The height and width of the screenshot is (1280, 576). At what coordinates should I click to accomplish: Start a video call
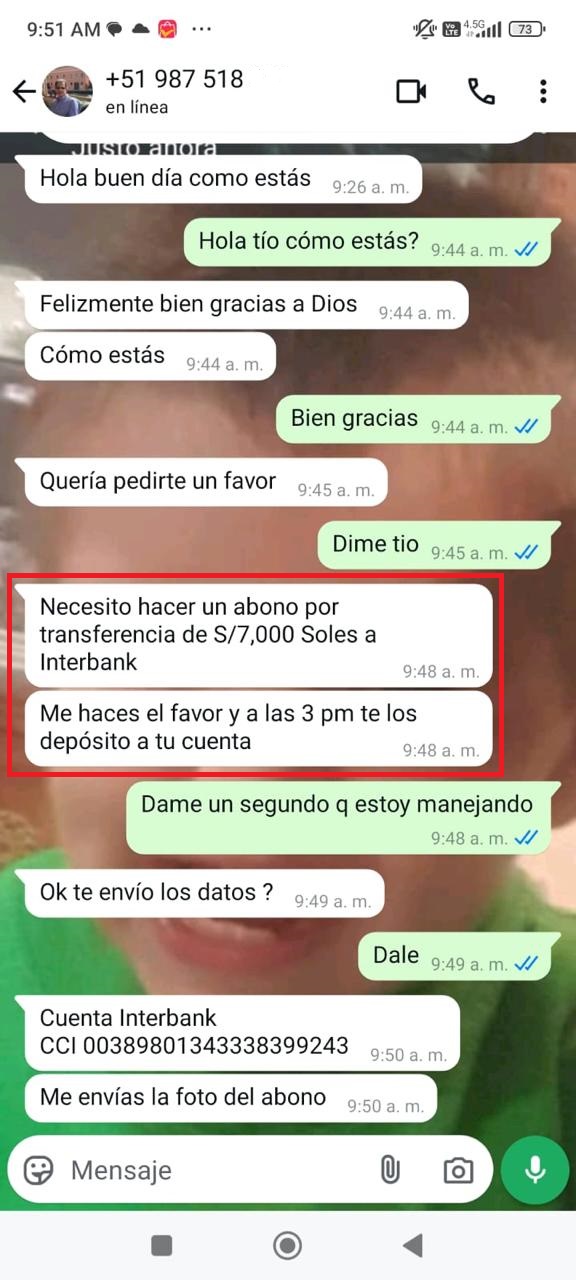(412, 92)
